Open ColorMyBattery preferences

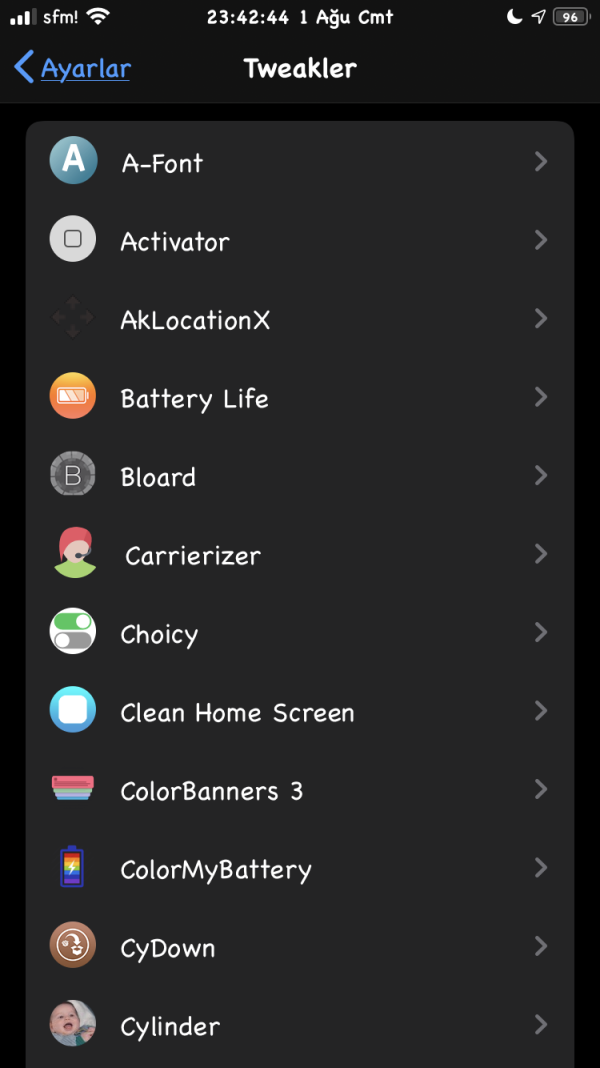coord(300,869)
